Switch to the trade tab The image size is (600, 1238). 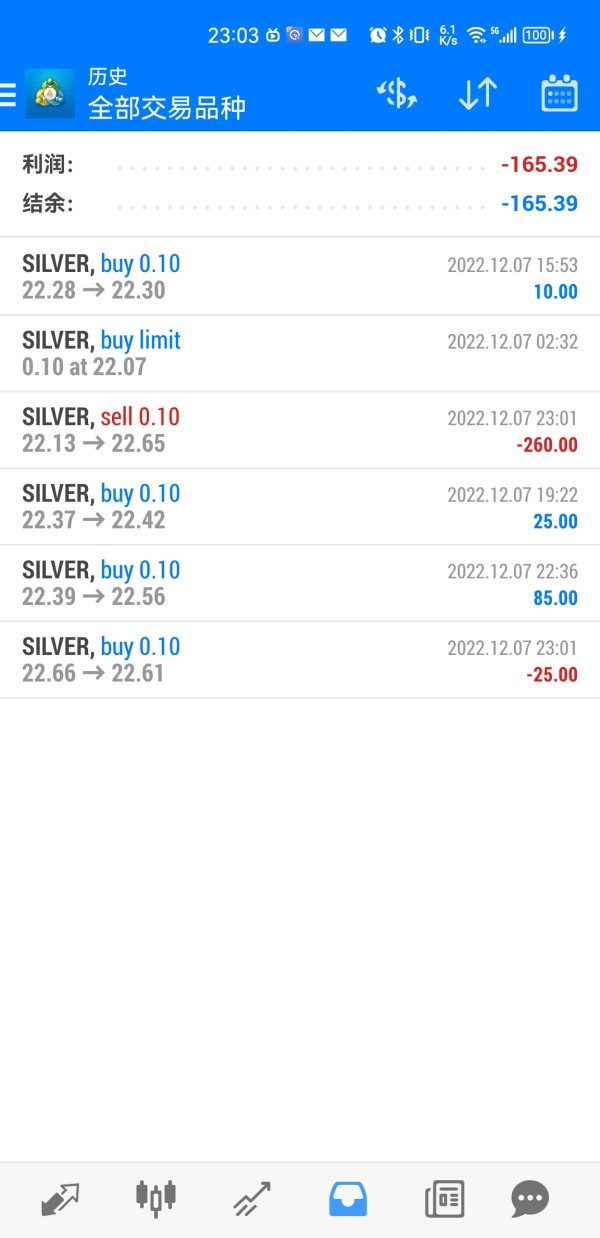tap(252, 1197)
